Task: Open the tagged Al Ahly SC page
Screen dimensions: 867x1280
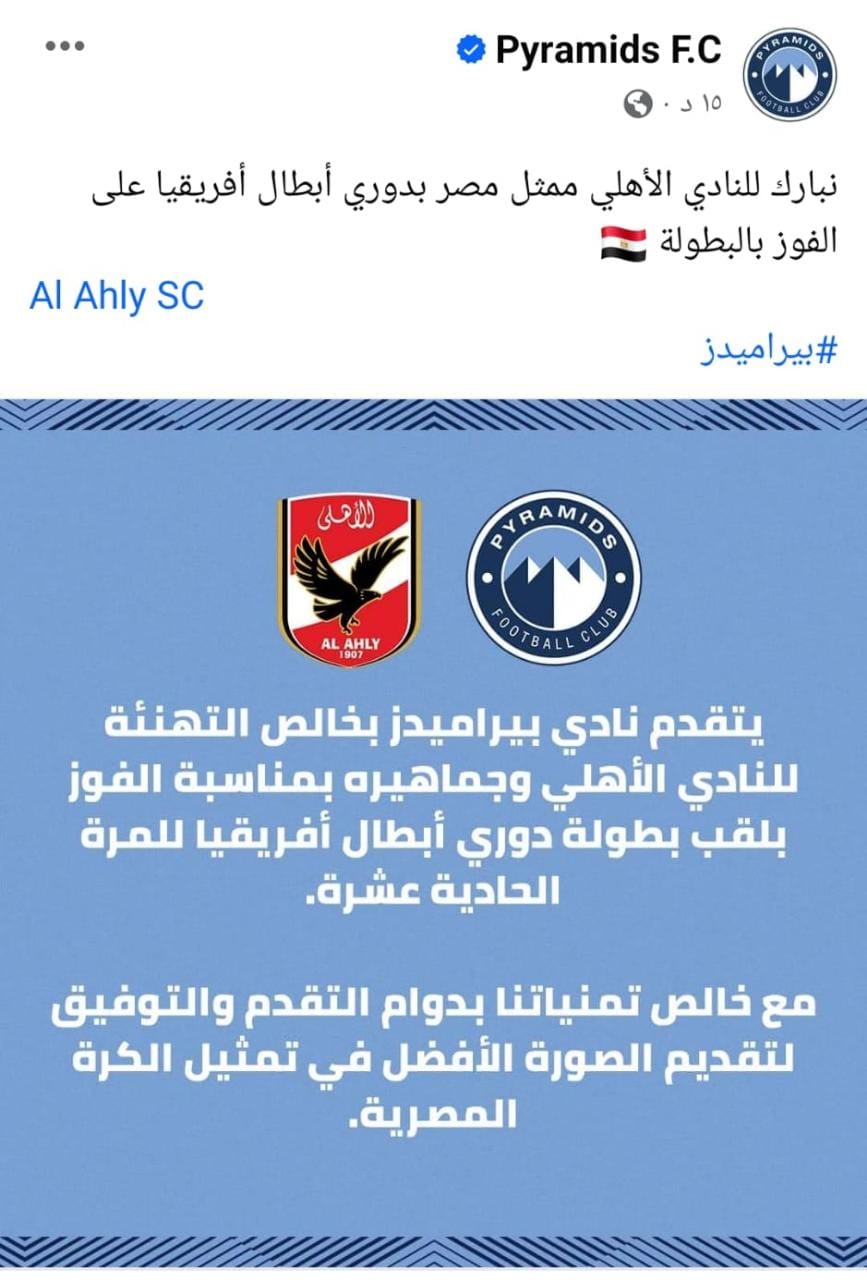Action: (117, 296)
